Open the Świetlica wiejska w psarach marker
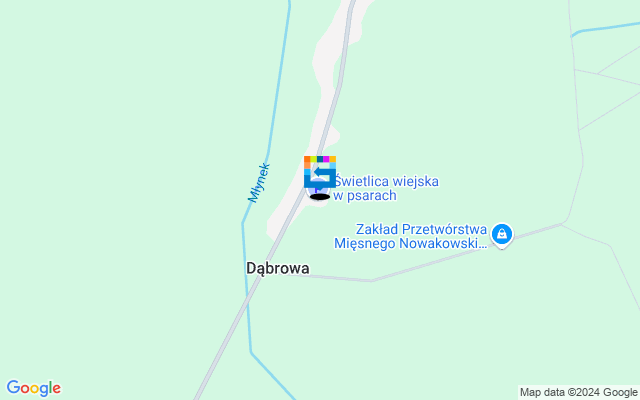 pos(320,174)
